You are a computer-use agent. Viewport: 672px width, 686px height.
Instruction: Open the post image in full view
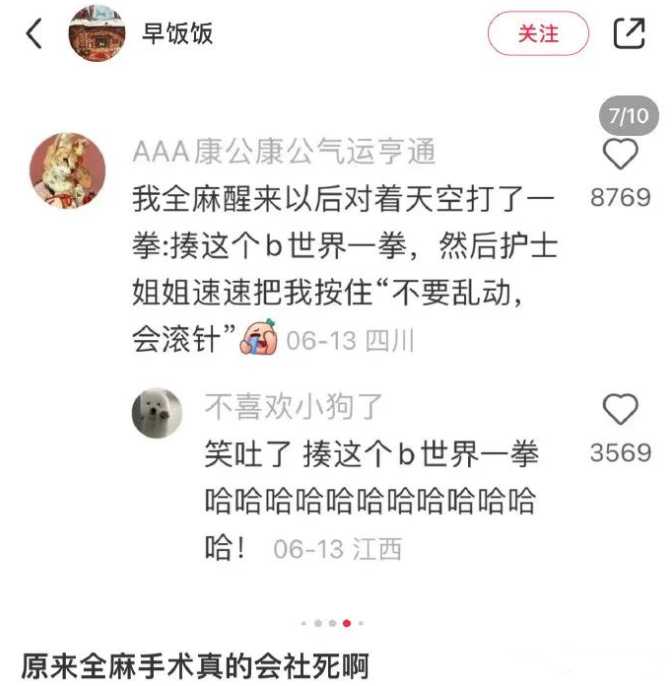tap(336, 350)
